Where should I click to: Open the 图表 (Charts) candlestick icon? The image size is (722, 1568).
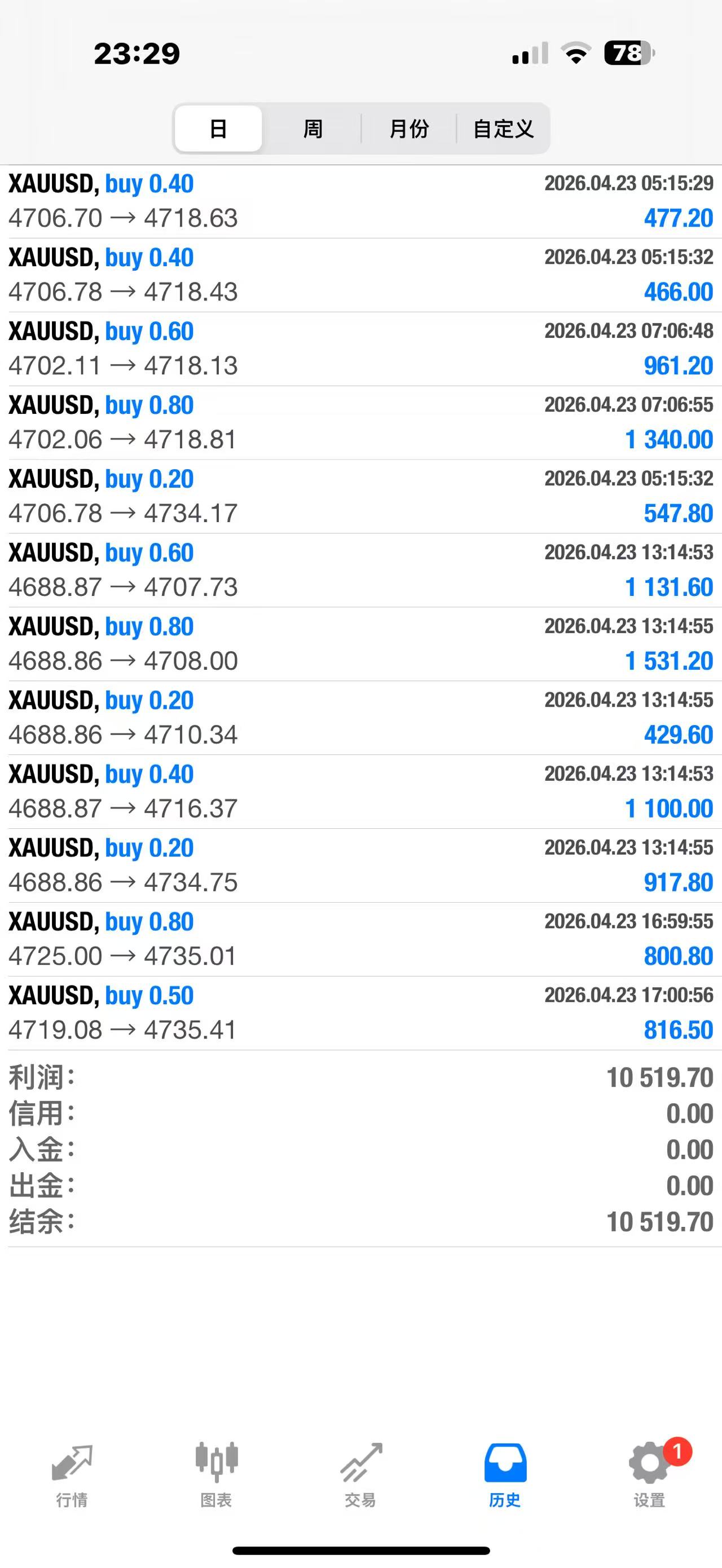tap(216, 1460)
